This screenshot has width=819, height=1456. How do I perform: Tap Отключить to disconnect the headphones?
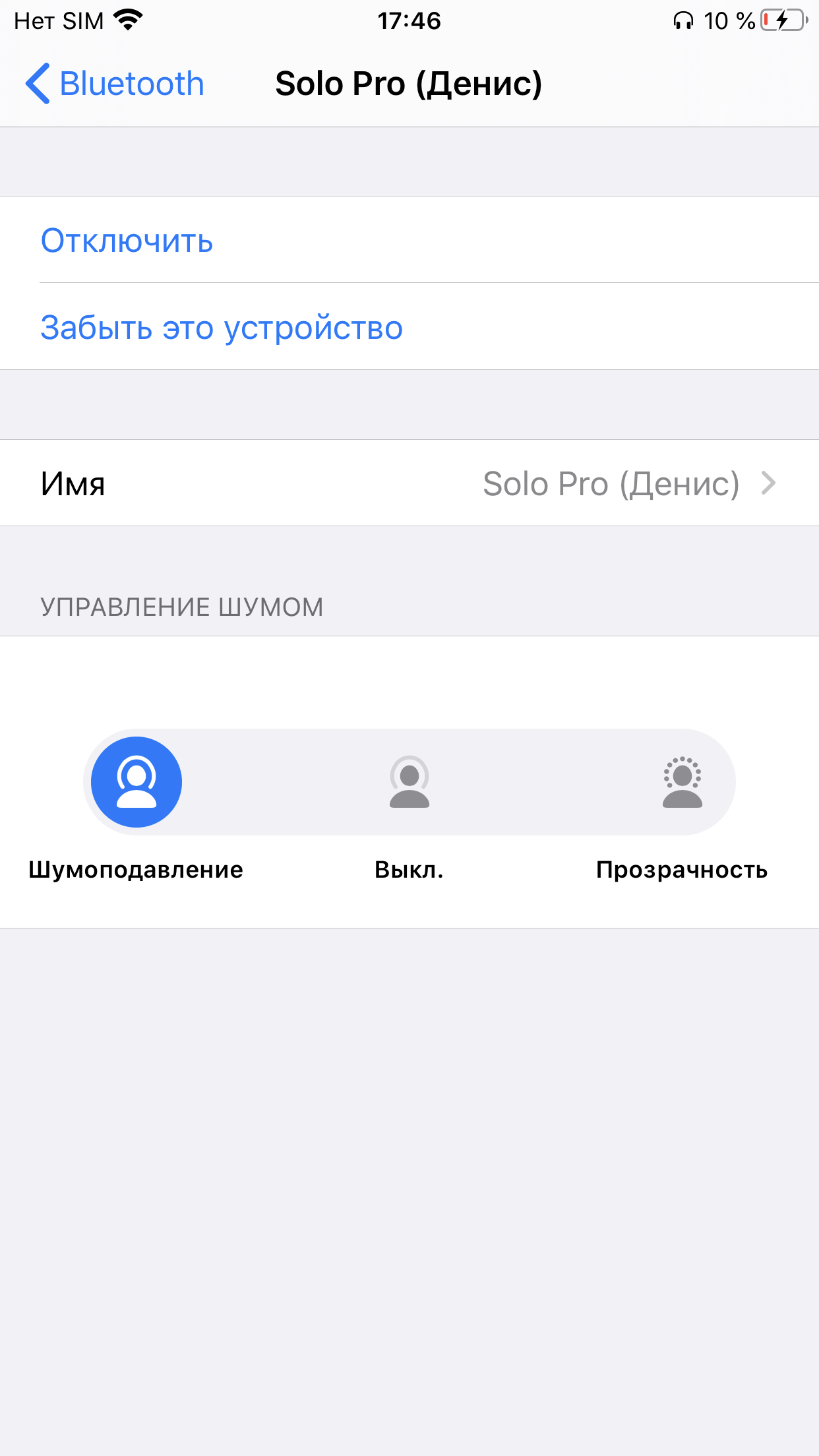pos(127,241)
